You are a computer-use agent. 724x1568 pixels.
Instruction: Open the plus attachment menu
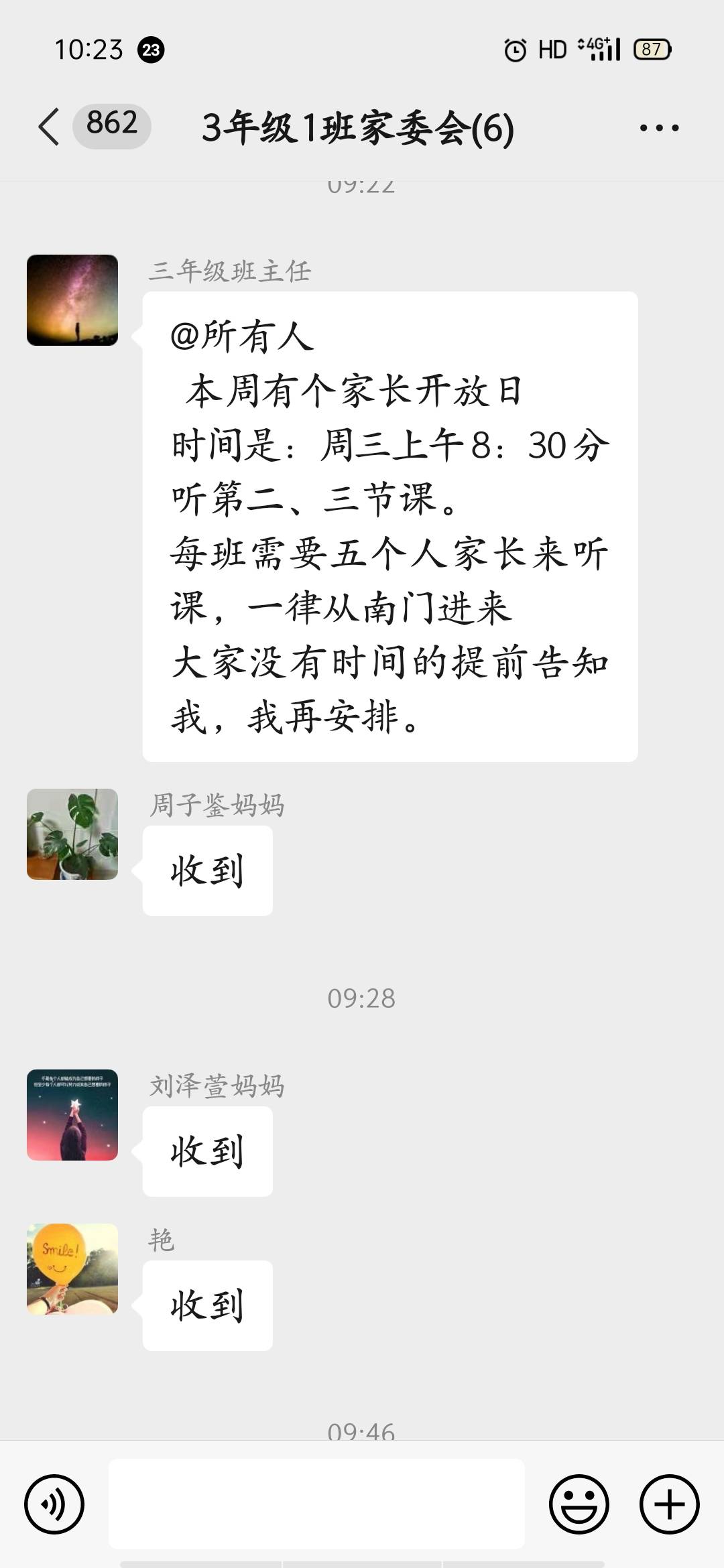point(669,1504)
